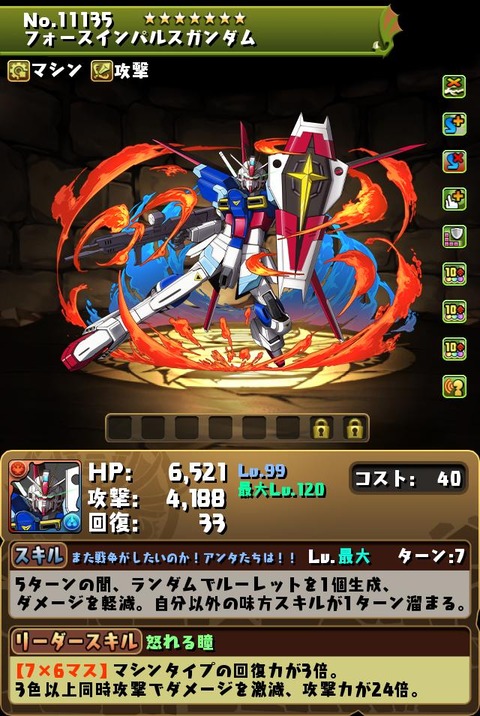Screen dimensions: 480x716
Task: Open the L-shape shield awakening icon
Action: coord(454,237)
